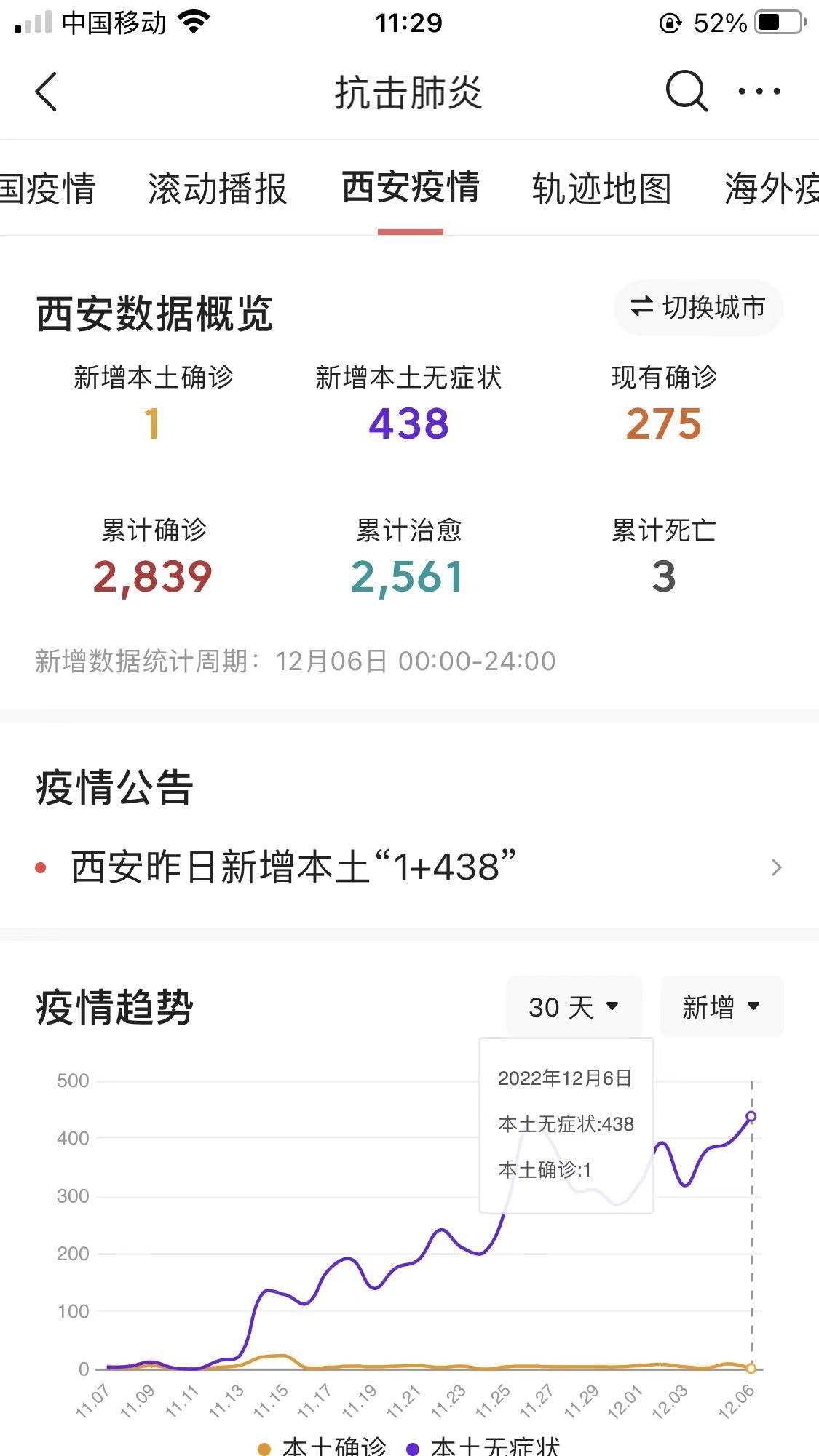Open the 海外疫情 tab
819x1456 pixels.
point(772,189)
